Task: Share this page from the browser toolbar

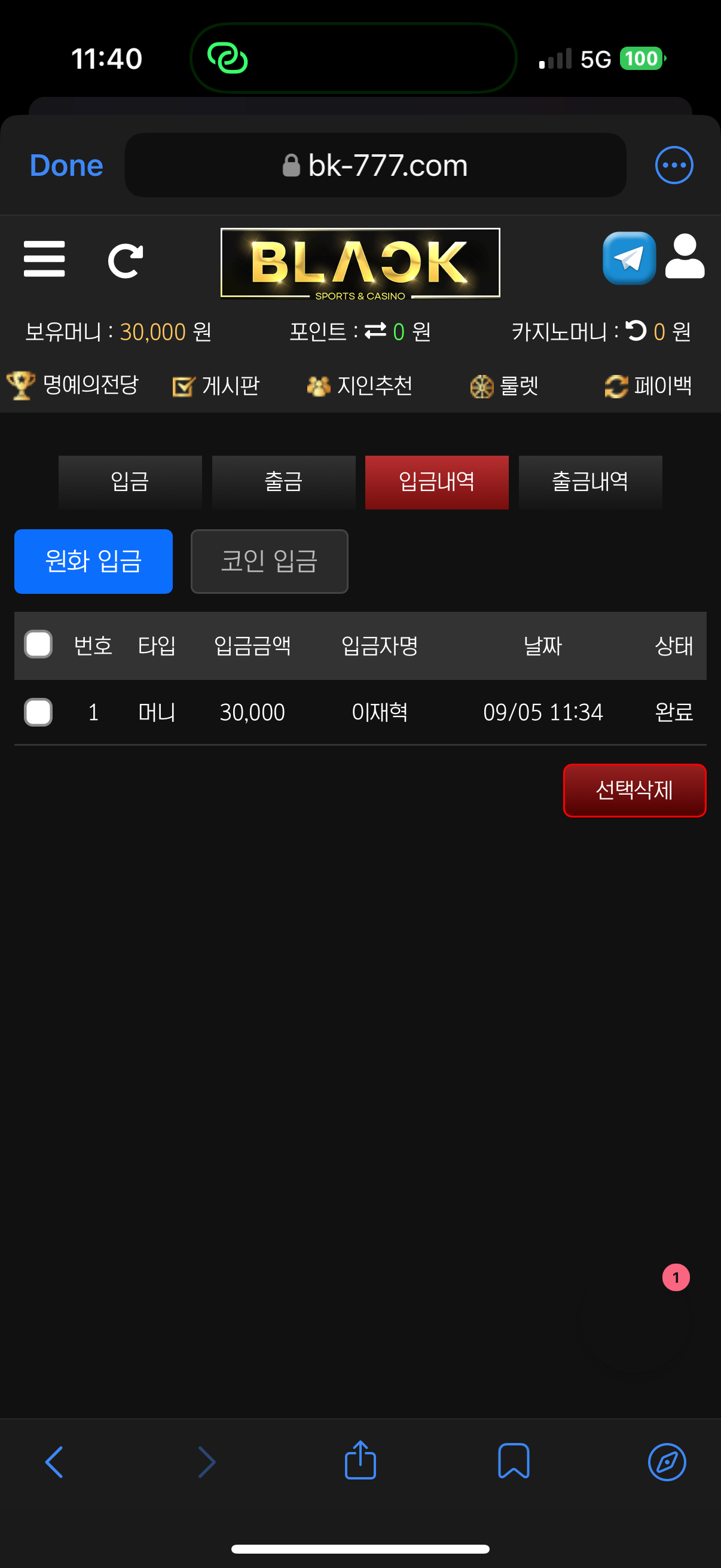Action: 360,1461
